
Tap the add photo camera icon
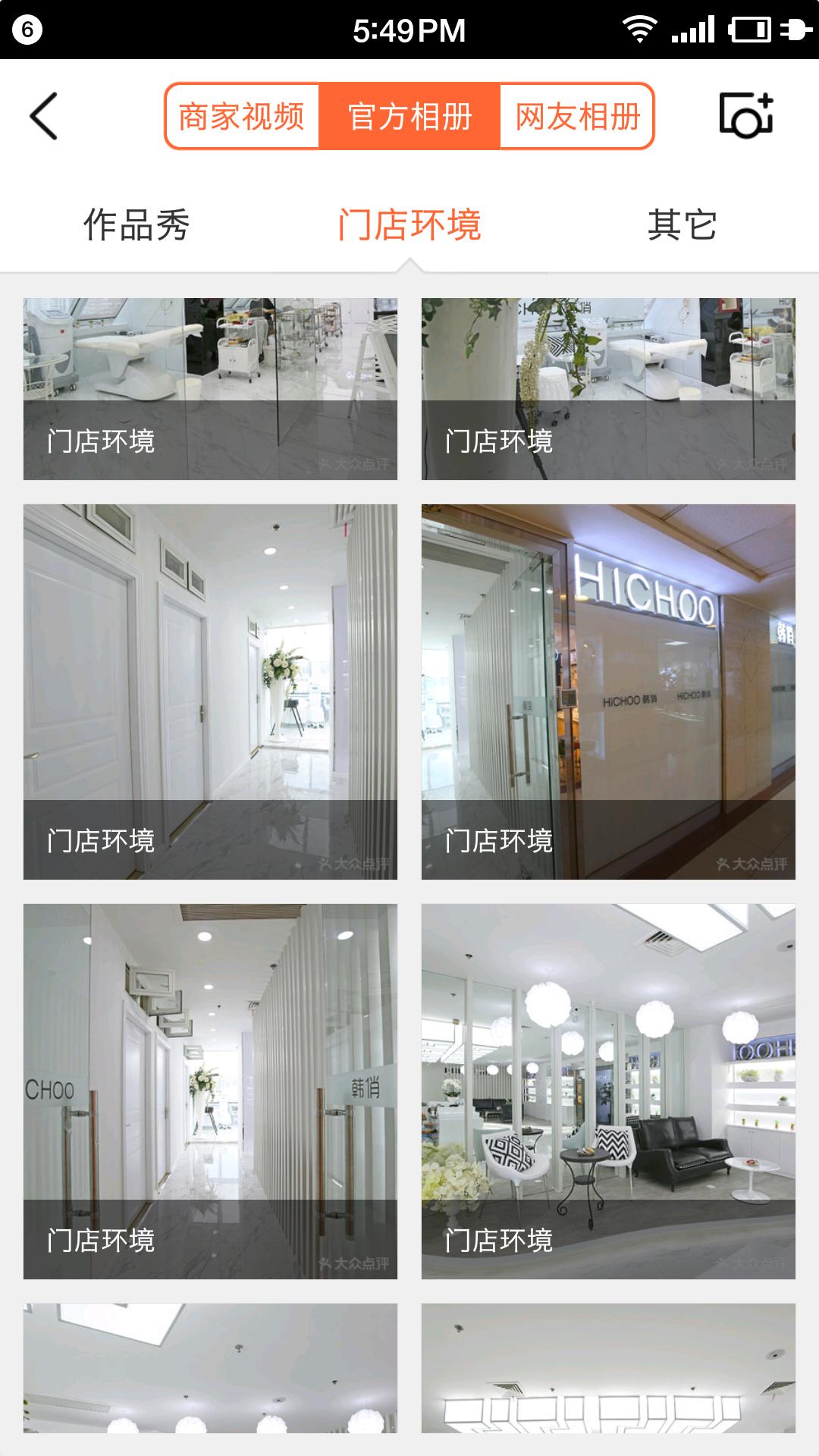(746, 115)
